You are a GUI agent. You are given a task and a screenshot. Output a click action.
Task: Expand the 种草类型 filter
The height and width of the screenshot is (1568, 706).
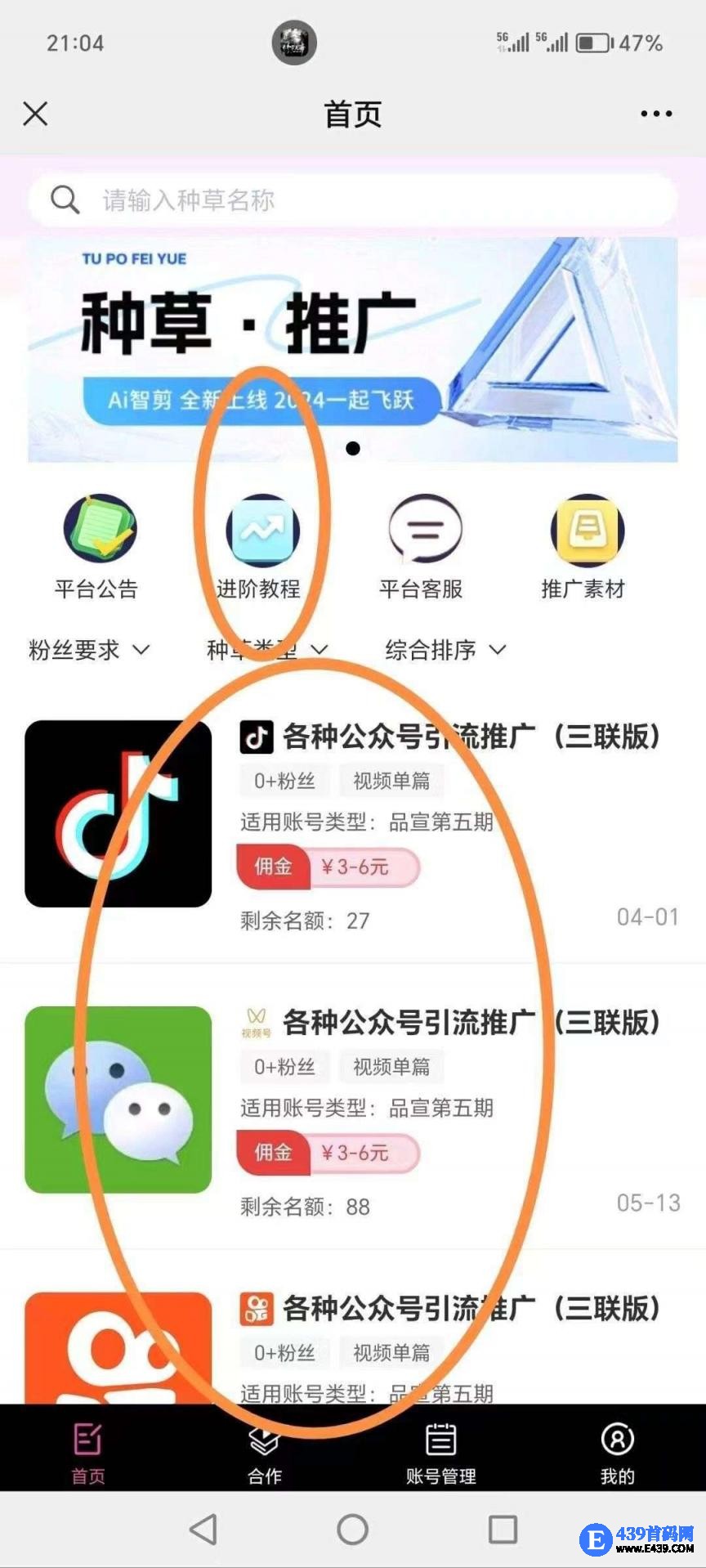tap(266, 650)
